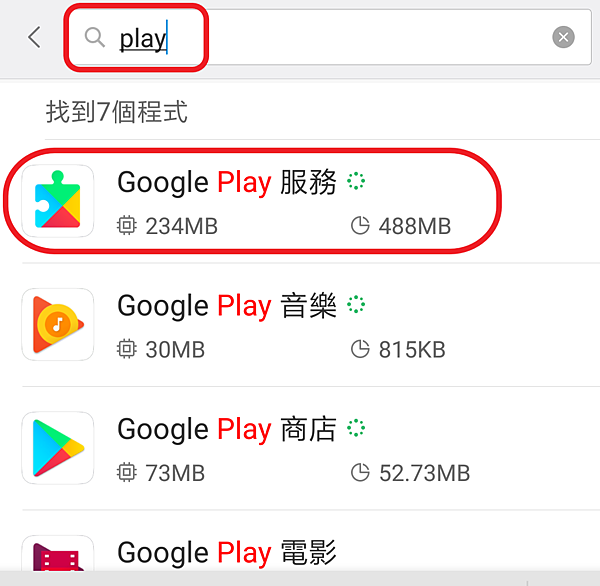Select Google Play 商店 in results
This screenshot has width=600, height=586.
point(300,447)
